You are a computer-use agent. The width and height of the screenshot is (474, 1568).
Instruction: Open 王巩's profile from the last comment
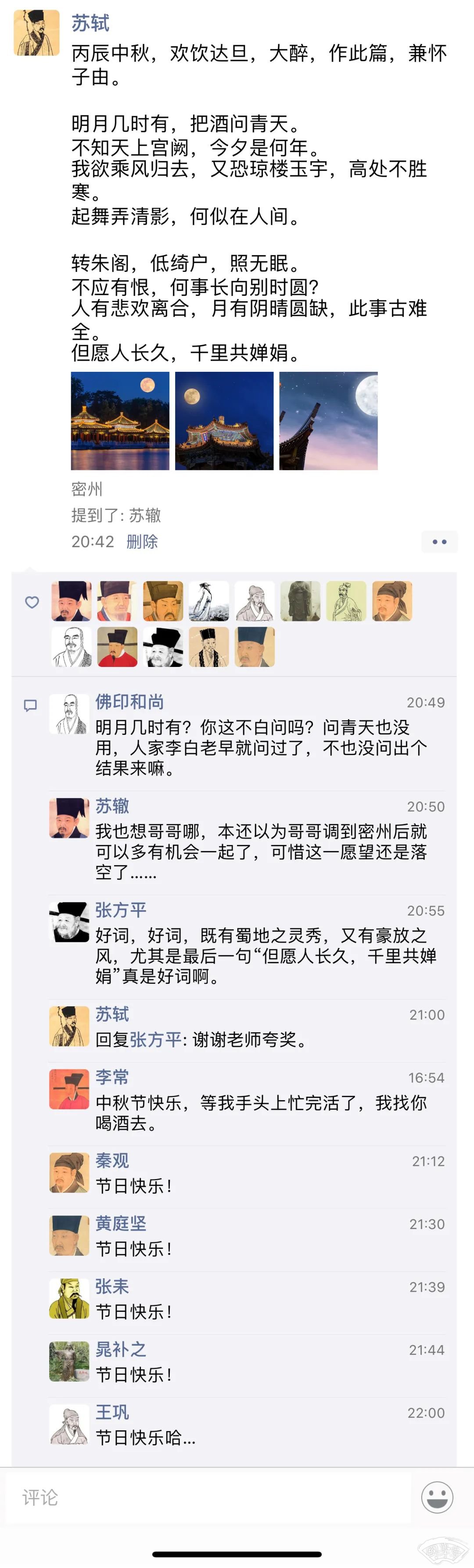(x=112, y=1412)
